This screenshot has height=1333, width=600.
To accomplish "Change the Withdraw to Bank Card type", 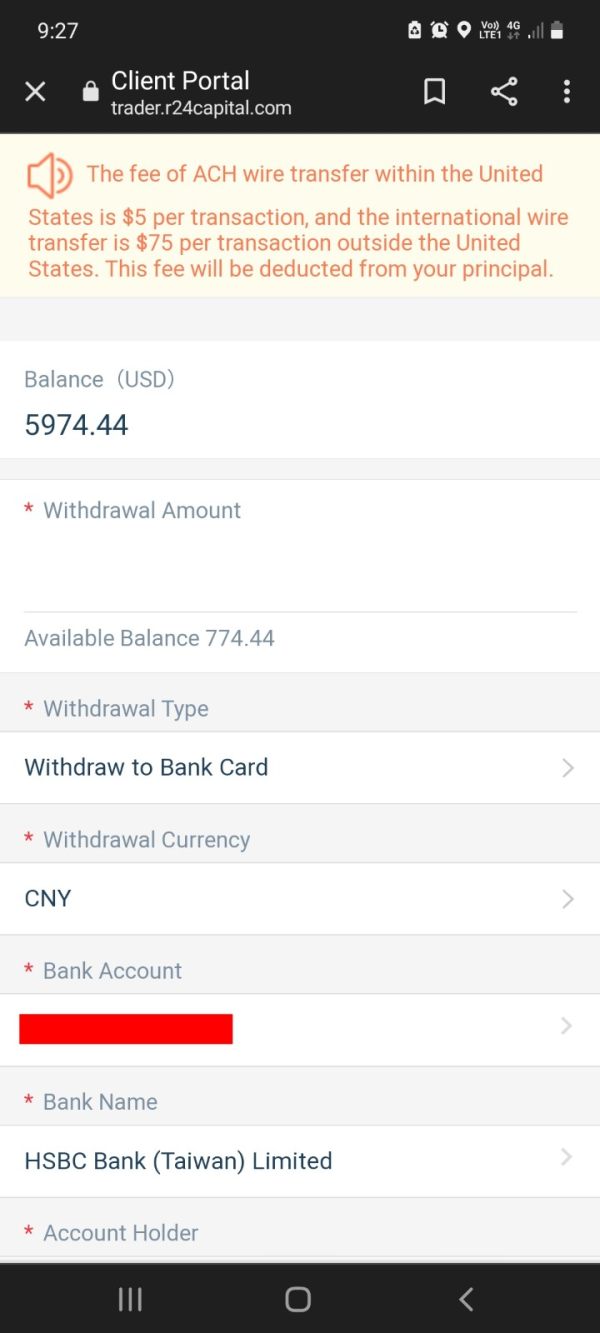I will [x=300, y=767].
